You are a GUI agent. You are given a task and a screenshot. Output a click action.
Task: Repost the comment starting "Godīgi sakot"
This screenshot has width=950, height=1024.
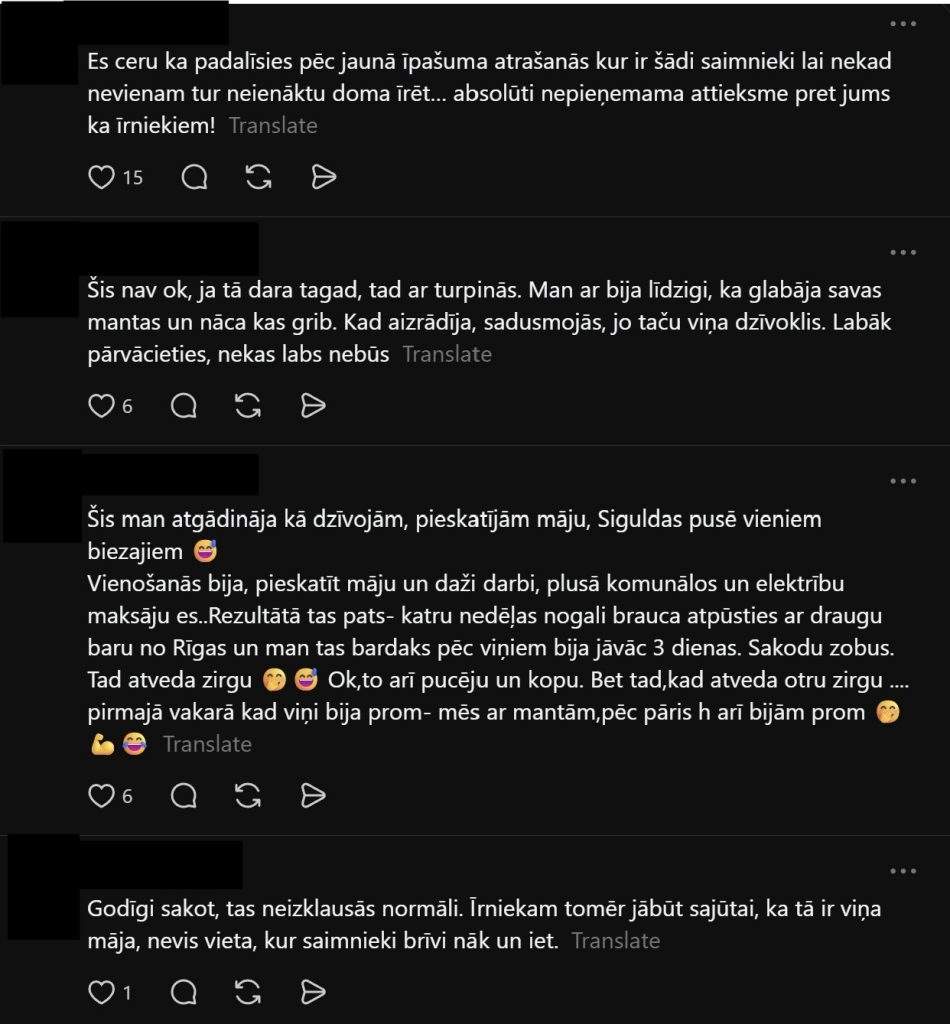point(248,992)
